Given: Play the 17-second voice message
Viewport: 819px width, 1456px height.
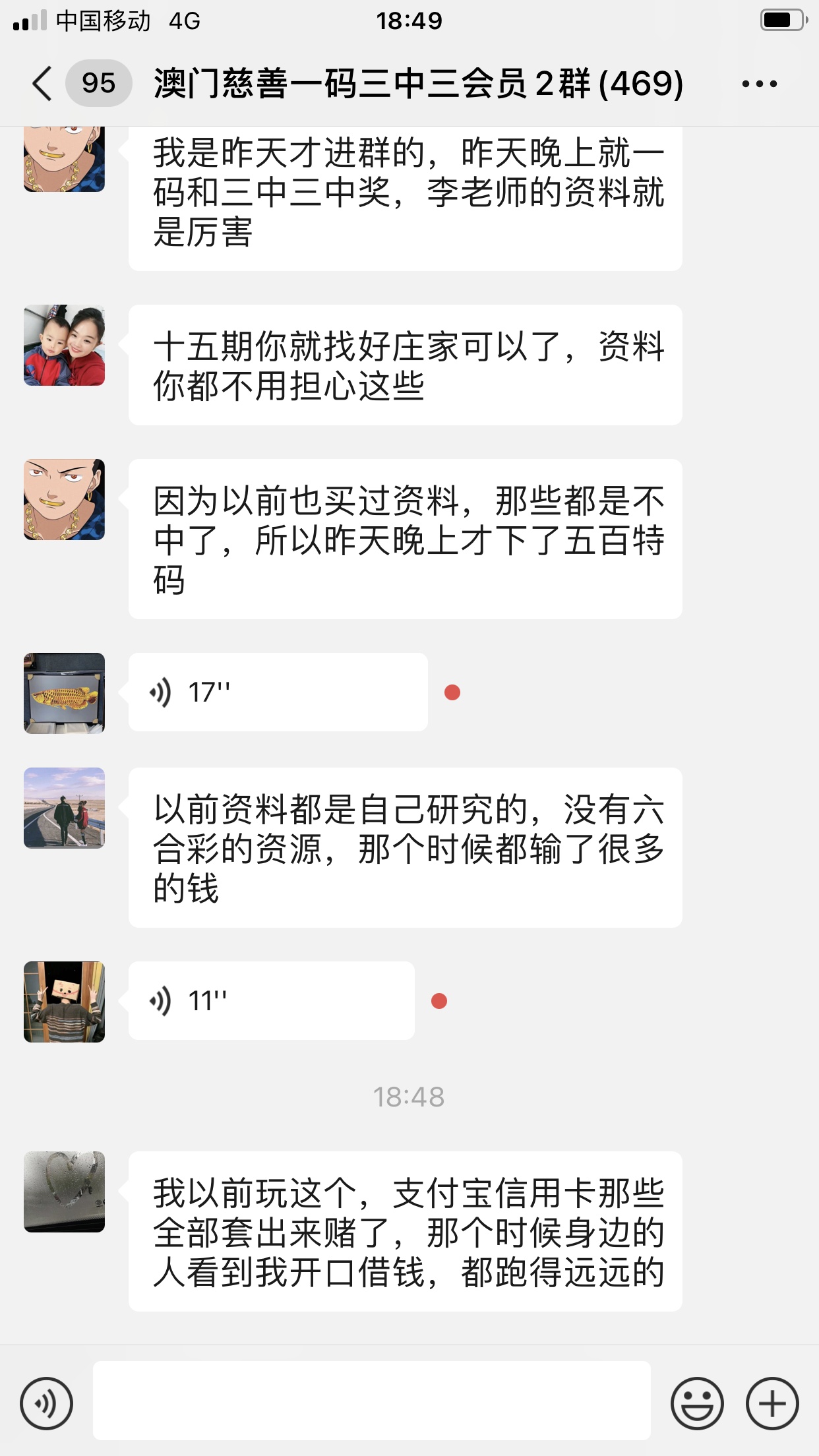Looking at the screenshot, I should click(277, 692).
